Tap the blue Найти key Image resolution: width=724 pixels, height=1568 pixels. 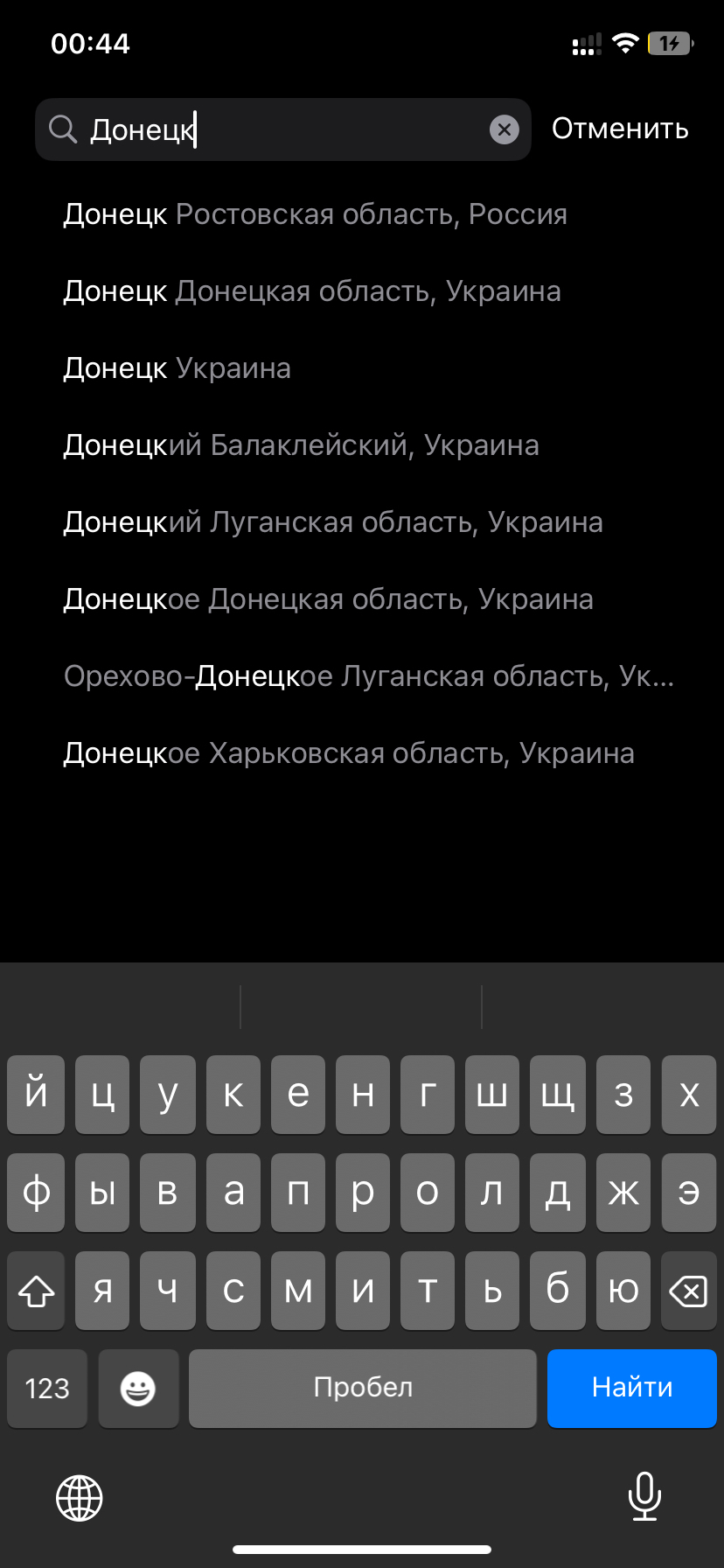(x=632, y=1388)
